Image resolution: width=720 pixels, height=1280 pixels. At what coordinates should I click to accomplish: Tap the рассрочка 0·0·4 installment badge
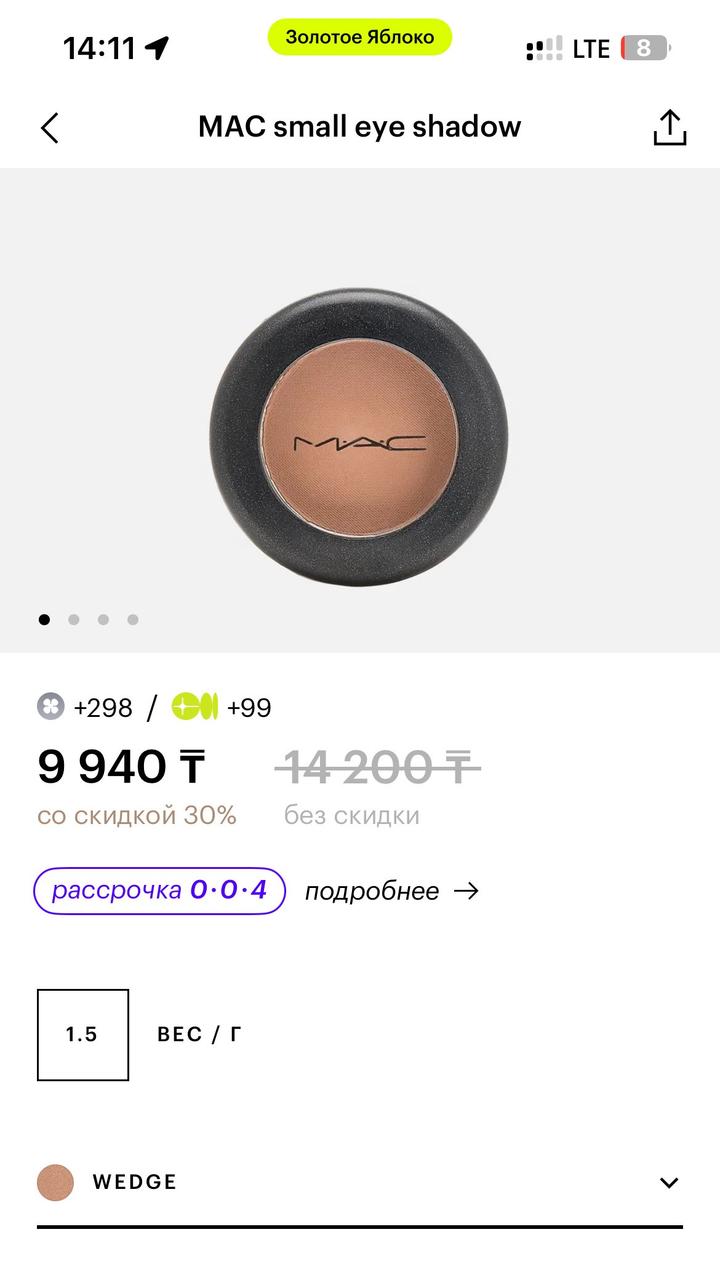click(x=160, y=890)
